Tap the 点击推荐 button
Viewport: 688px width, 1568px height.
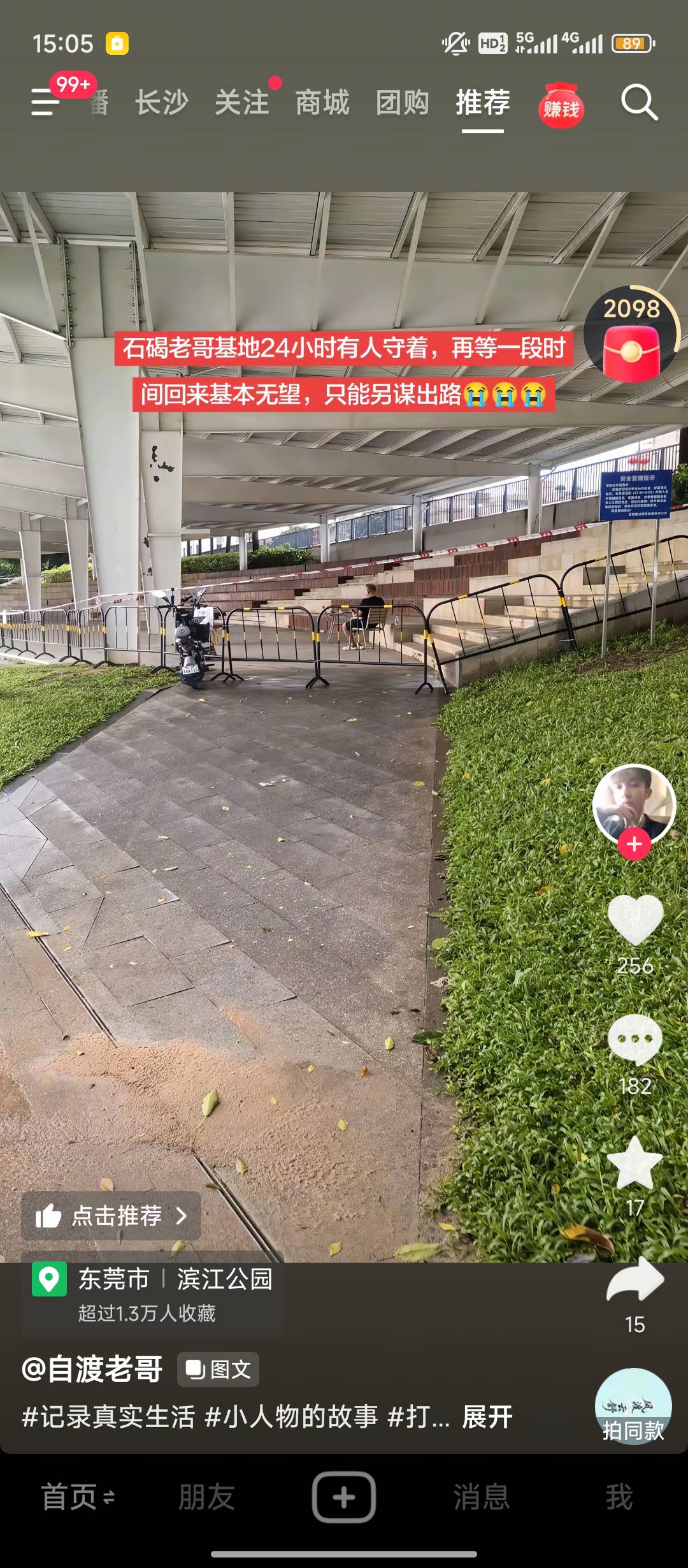(x=111, y=1216)
